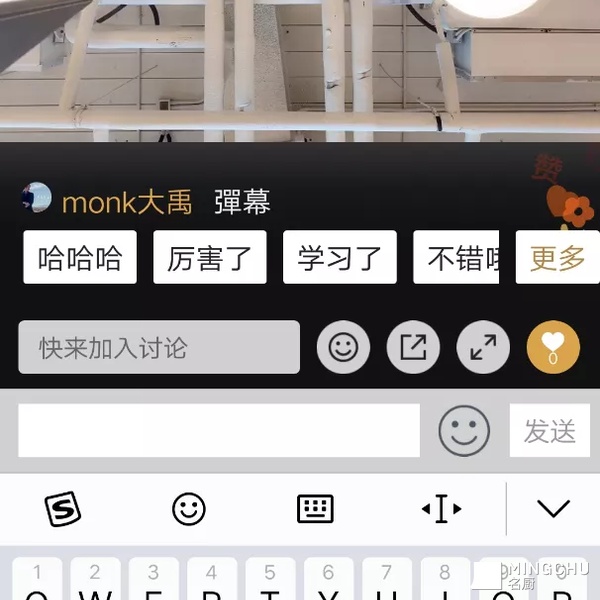Screen dimensions: 600x600
Task: Expand video to full screen
Action: (483, 348)
